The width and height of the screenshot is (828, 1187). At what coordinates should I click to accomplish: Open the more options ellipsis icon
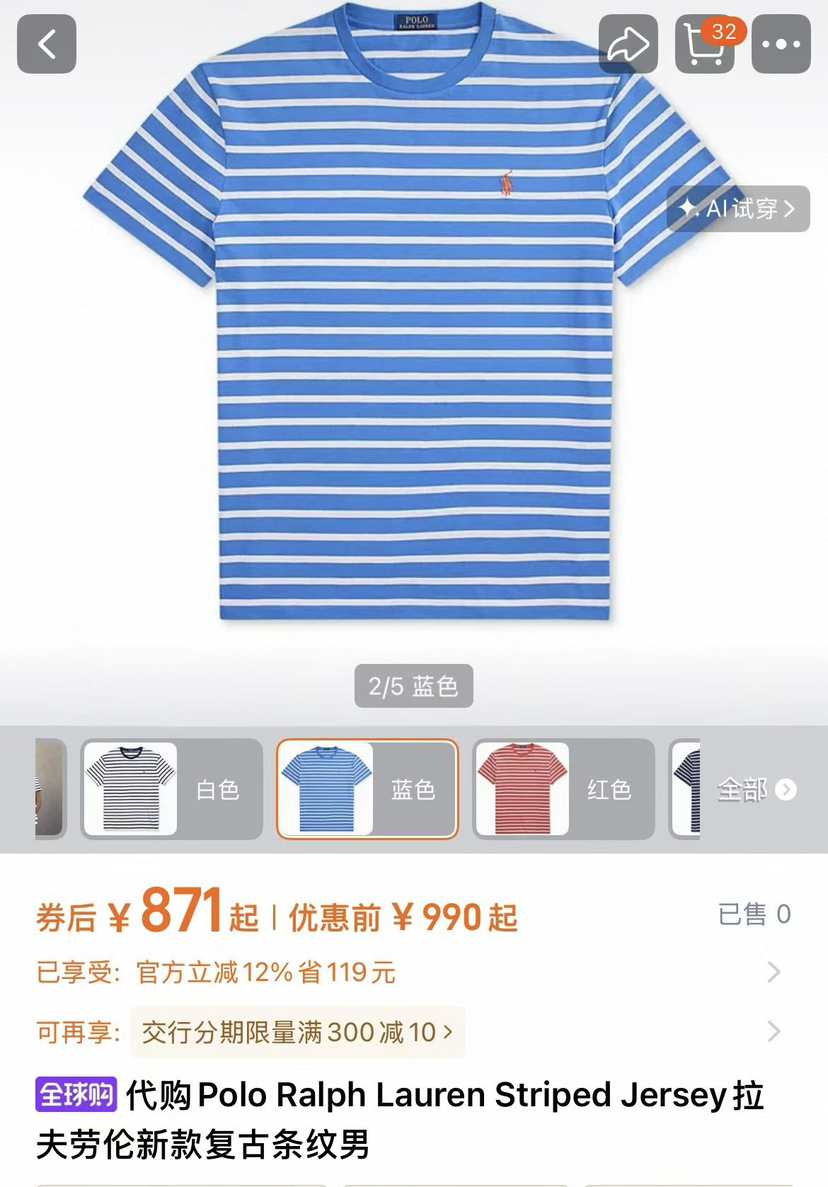(782, 44)
